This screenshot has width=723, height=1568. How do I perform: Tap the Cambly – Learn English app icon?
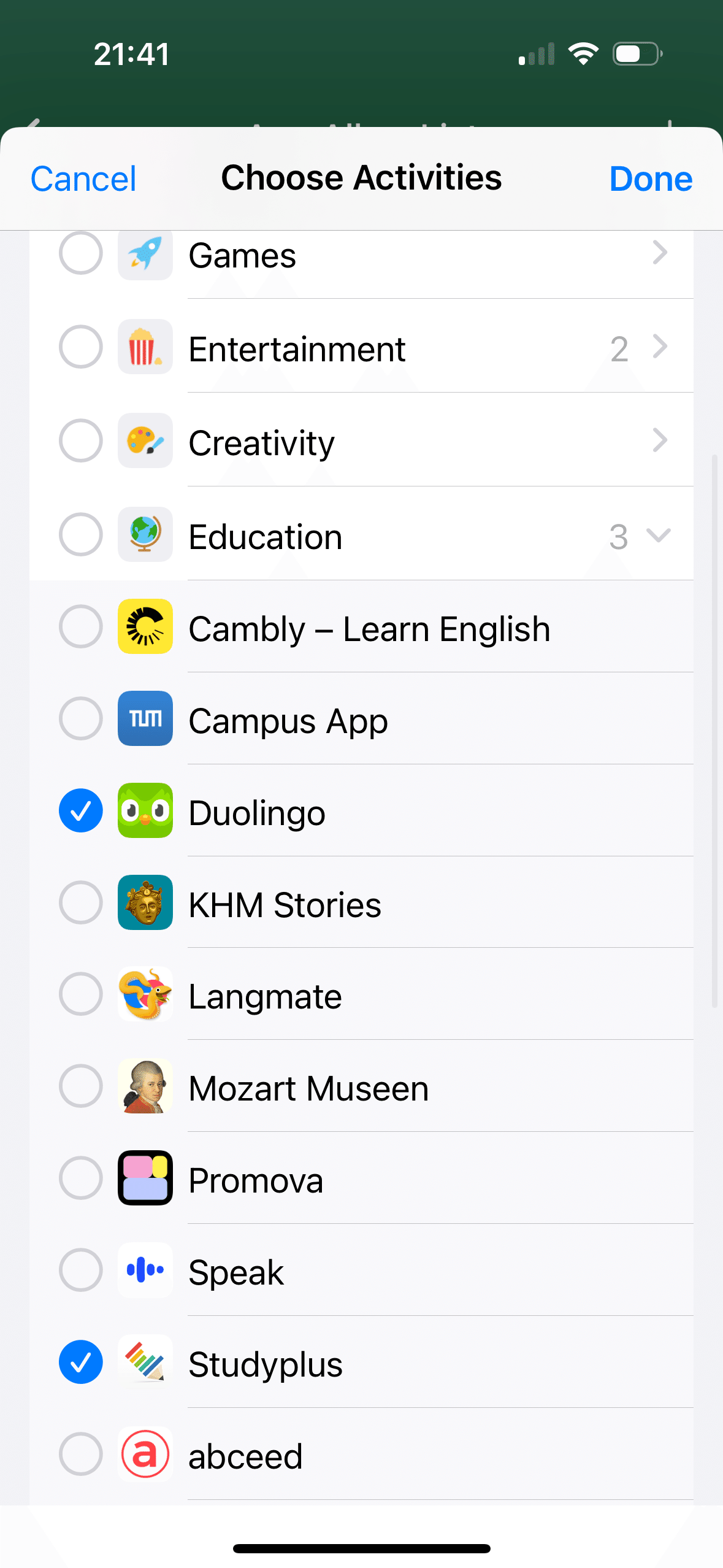pos(145,627)
